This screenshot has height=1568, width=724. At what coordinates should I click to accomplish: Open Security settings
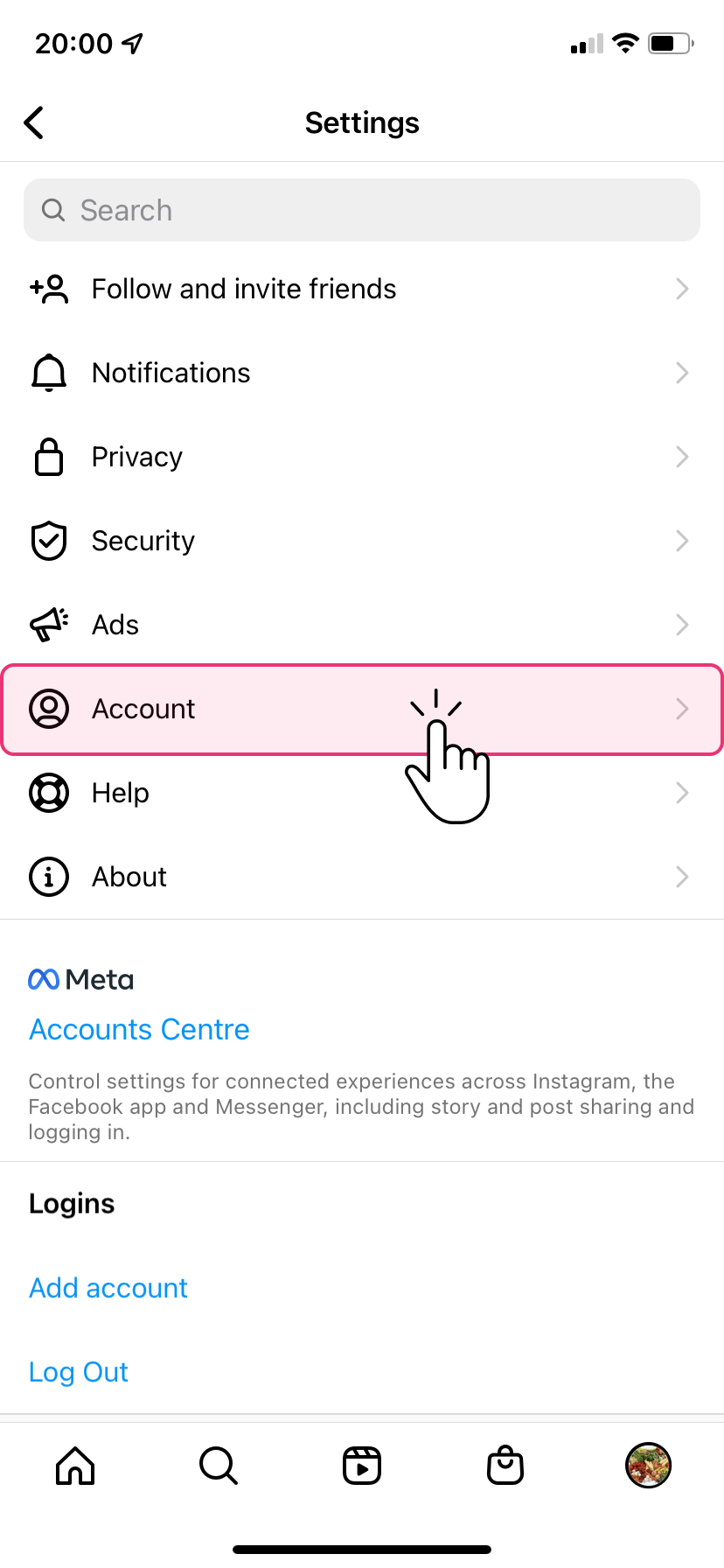[362, 541]
